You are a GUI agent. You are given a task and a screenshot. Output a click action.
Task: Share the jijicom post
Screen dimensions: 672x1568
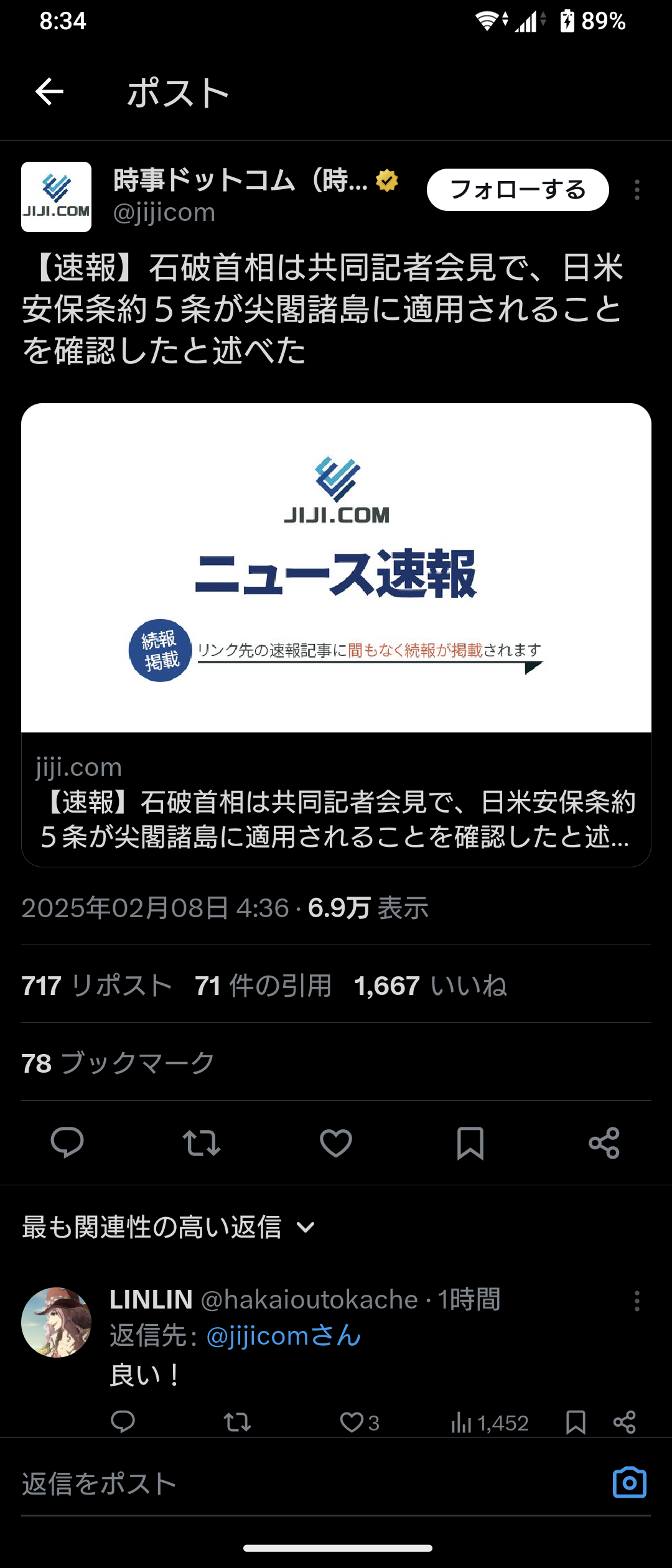[604, 1142]
